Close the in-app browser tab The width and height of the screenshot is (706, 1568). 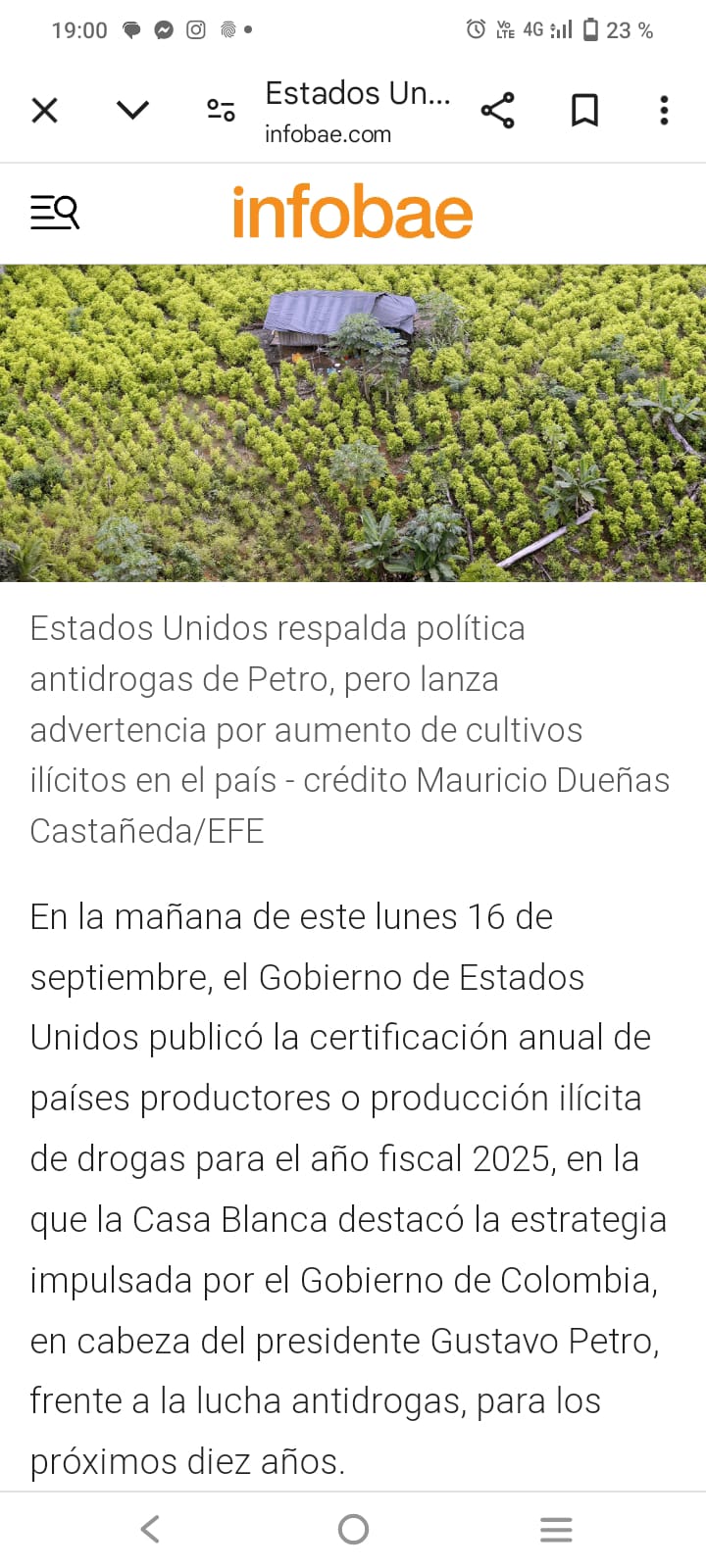(x=45, y=111)
